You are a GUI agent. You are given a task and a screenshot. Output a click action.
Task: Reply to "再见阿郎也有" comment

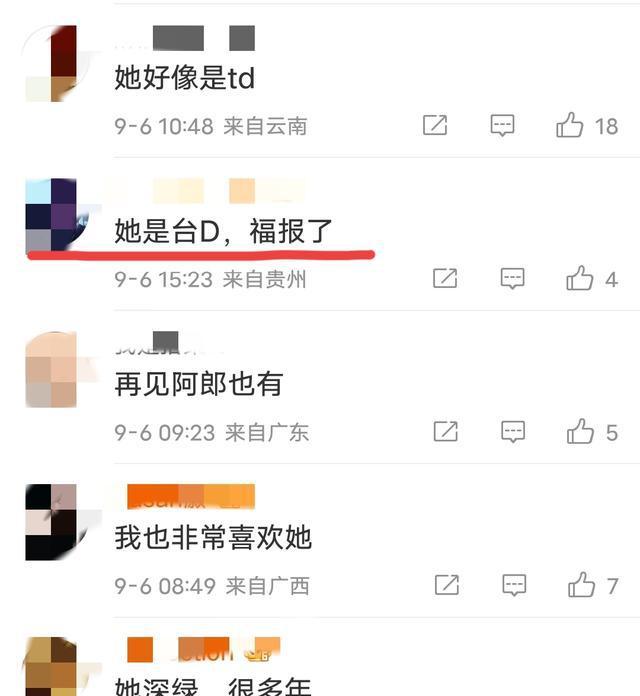coord(512,431)
